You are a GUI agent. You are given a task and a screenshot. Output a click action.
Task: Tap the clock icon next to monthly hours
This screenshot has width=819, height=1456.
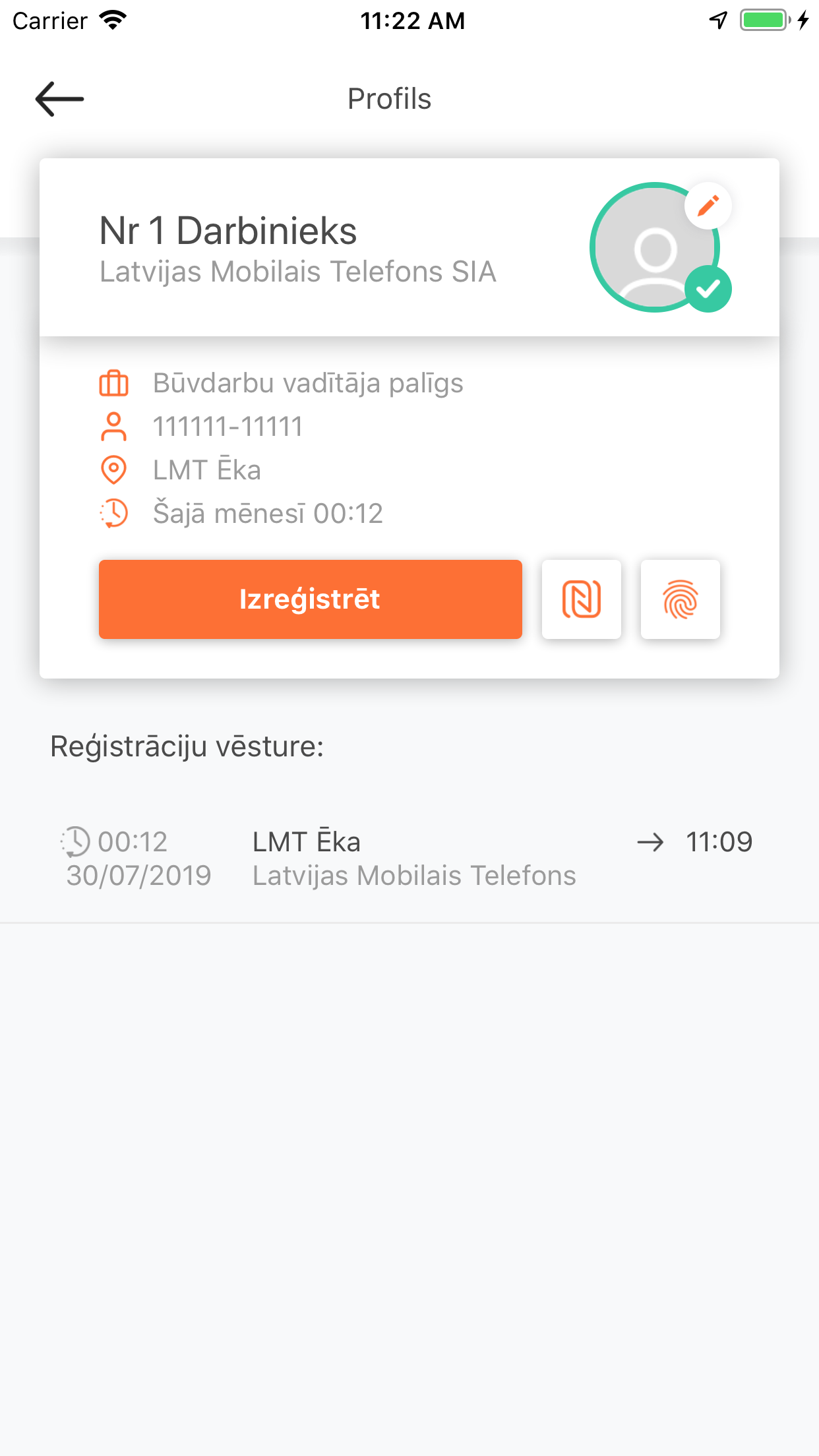point(113,514)
